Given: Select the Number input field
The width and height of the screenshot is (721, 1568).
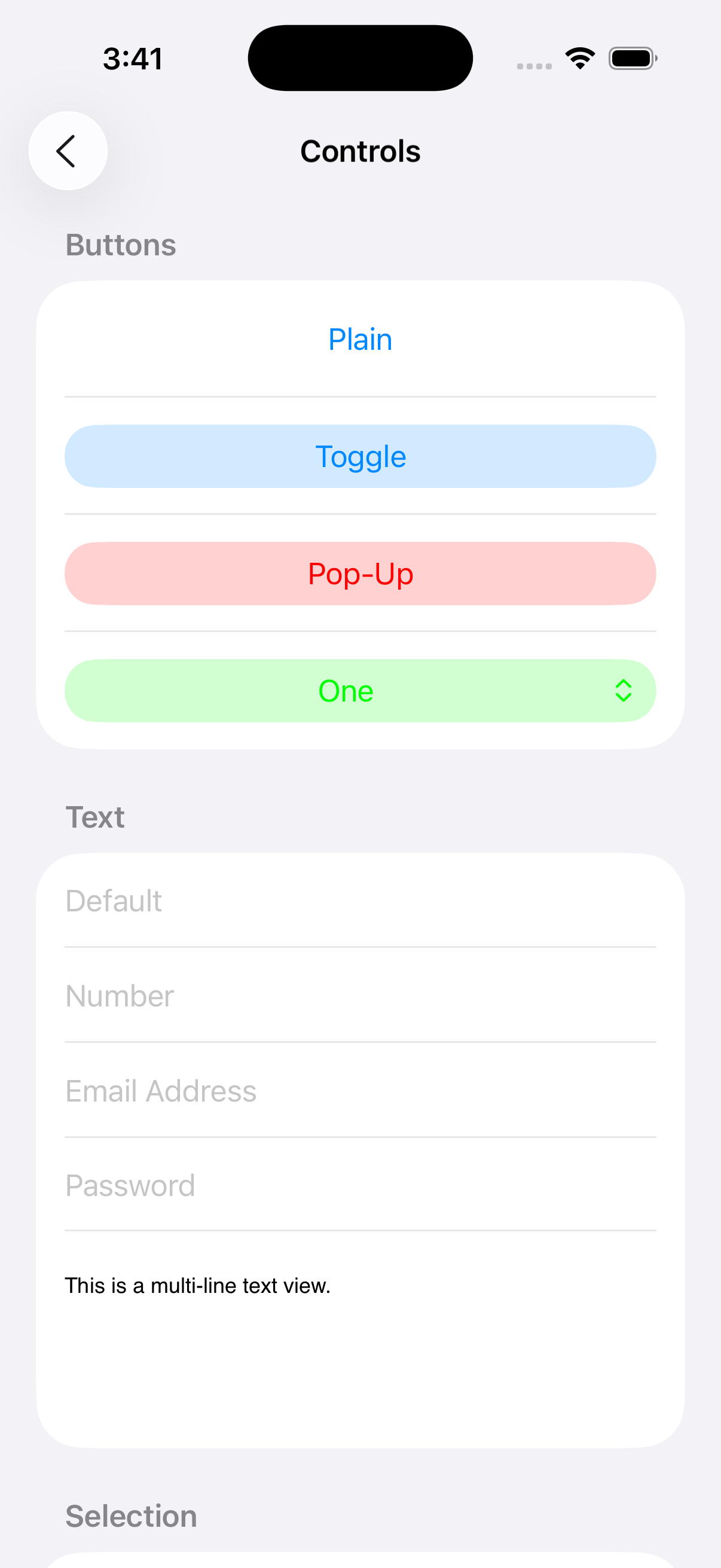Looking at the screenshot, I should (360, 996).
